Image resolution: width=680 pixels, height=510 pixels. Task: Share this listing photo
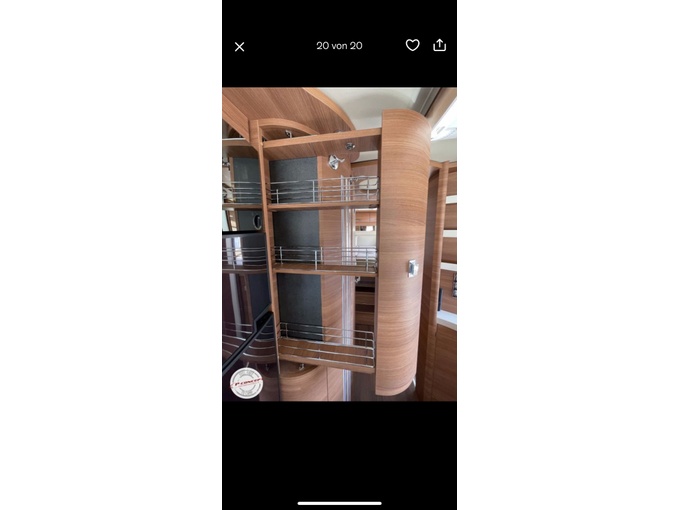[x=439, y=45]
